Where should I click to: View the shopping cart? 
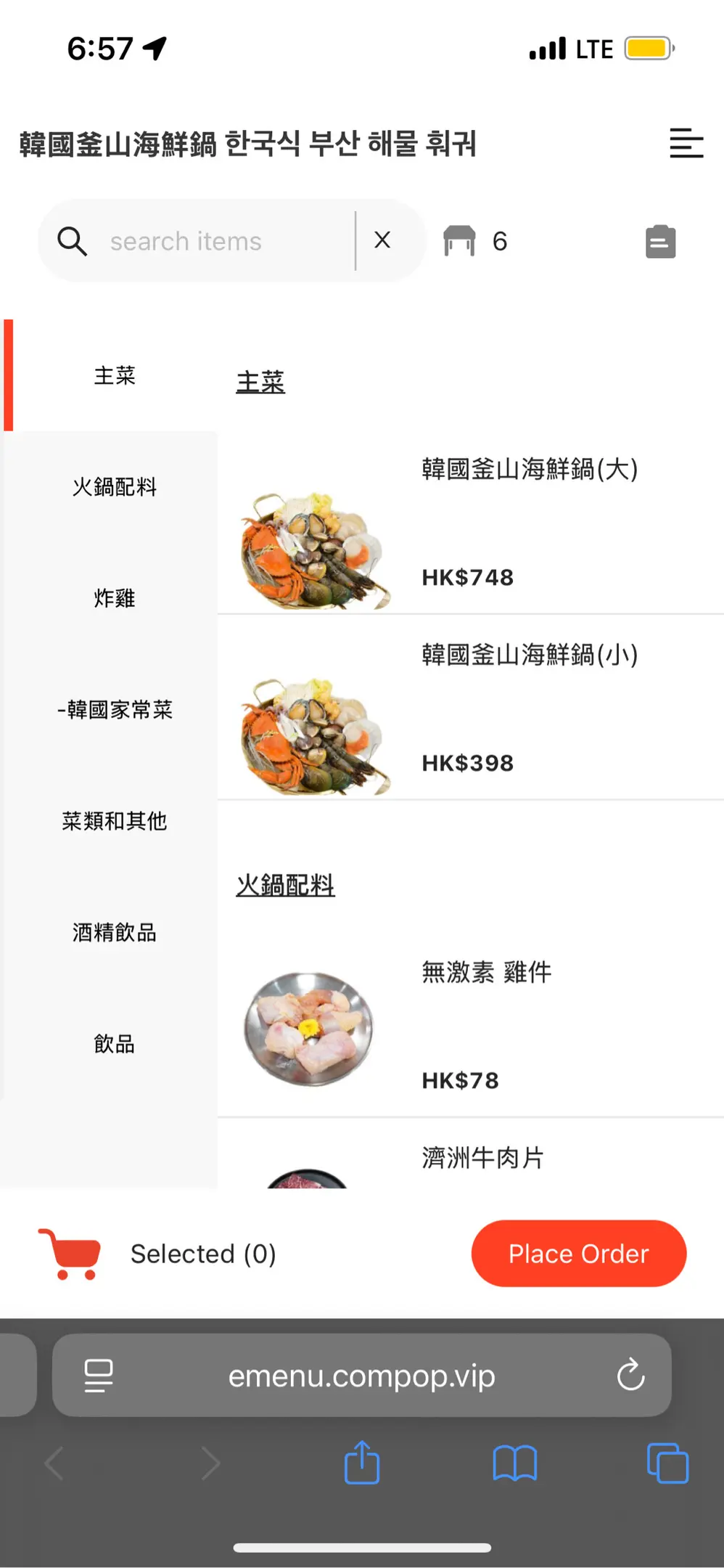point(70,1254)
